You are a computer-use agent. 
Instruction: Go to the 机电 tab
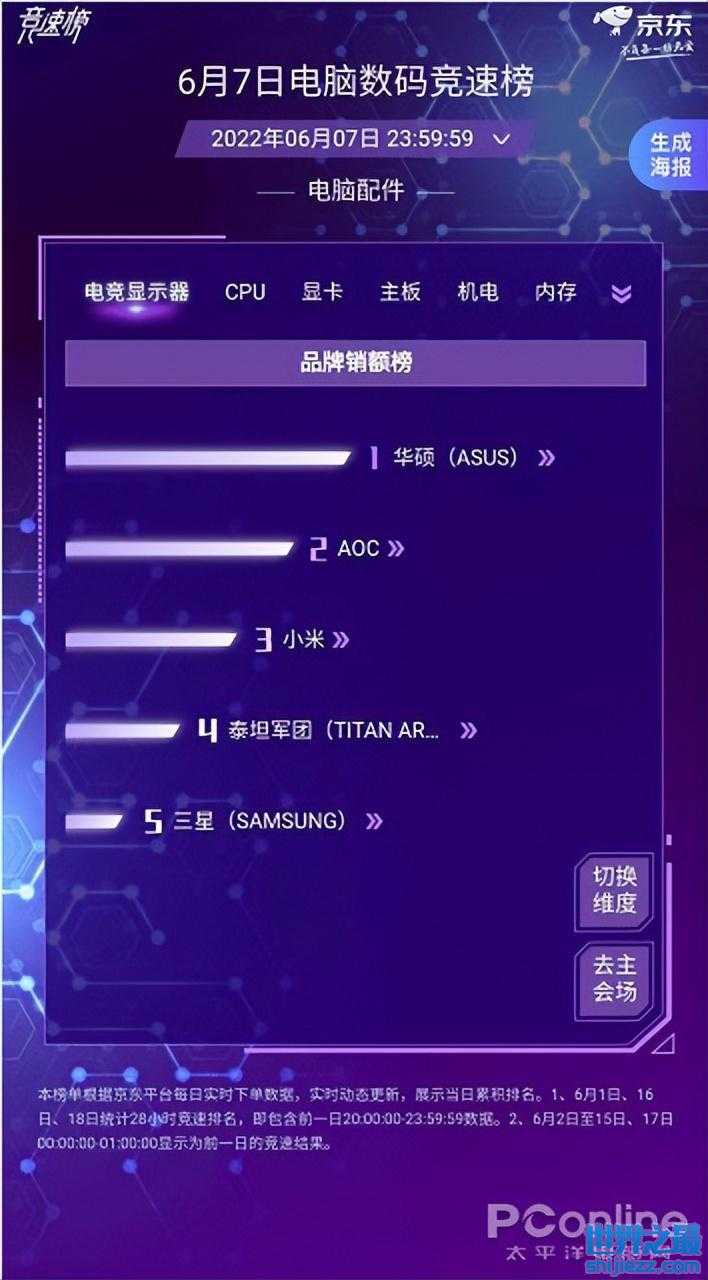pos(478,292)
